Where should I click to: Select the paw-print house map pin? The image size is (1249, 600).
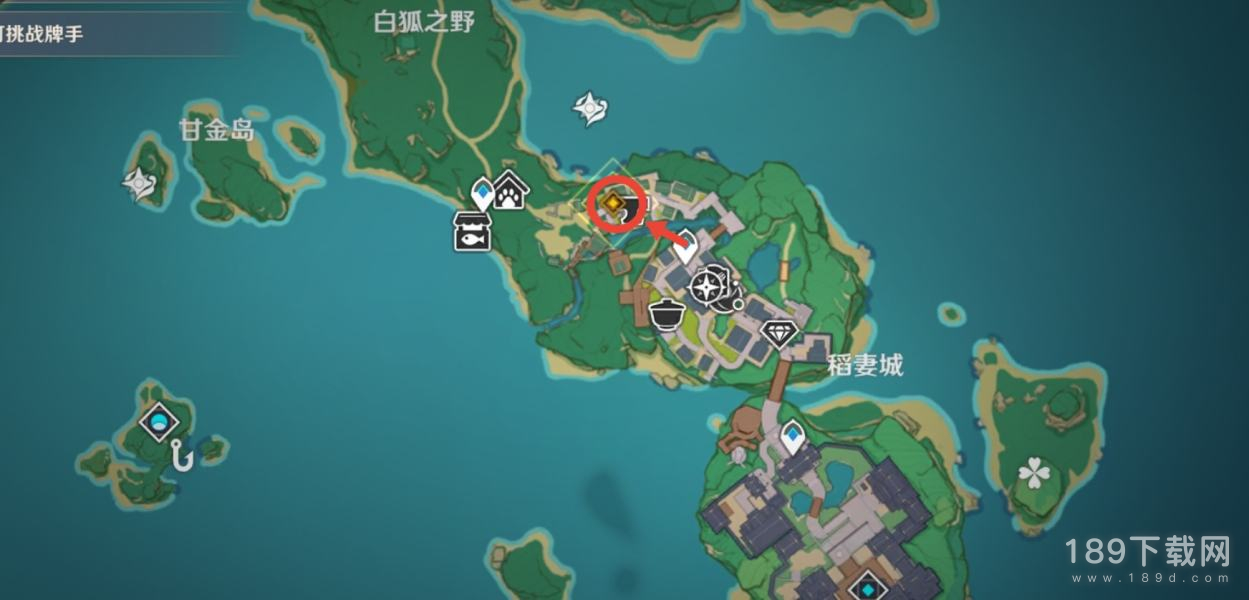coord(511,190)
